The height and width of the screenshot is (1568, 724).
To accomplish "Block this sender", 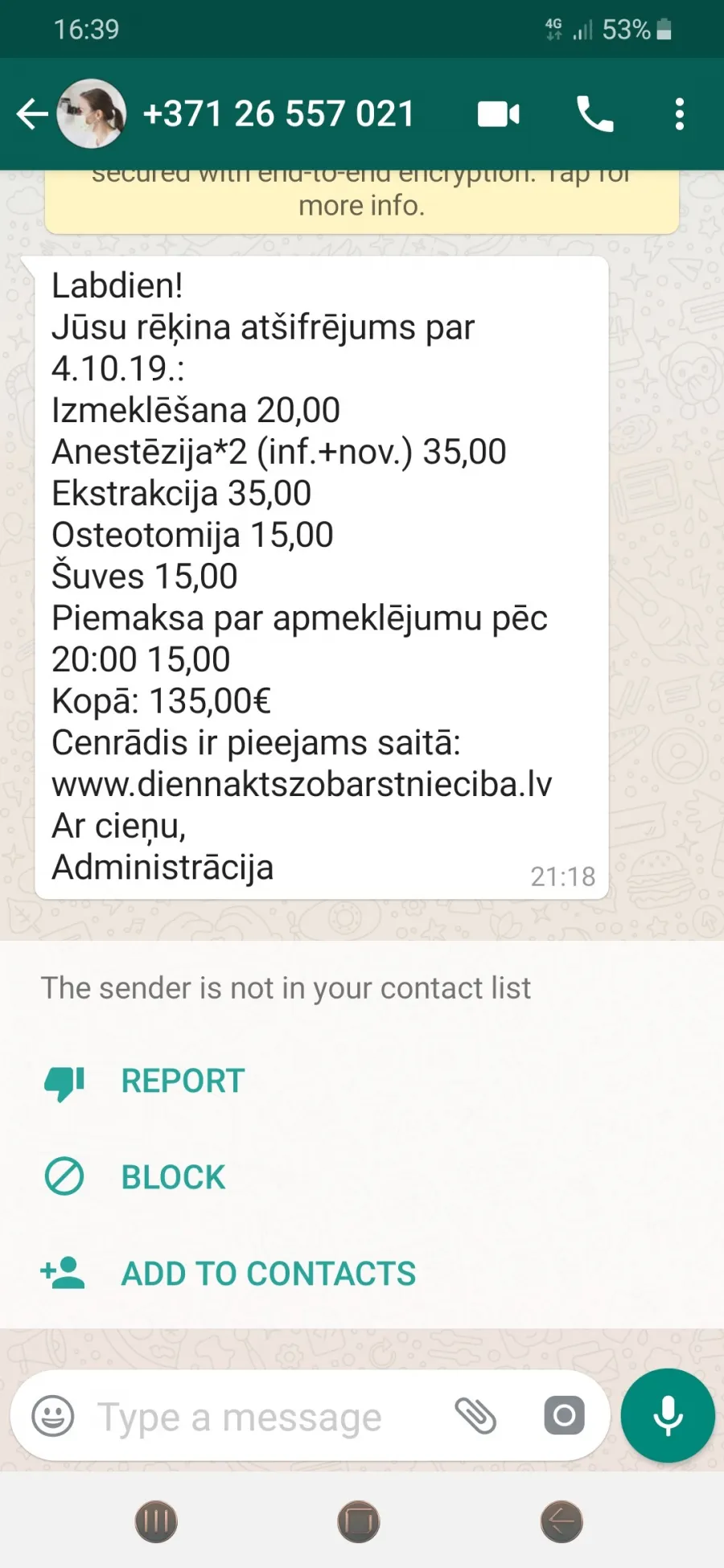I will coord(134,1177).
